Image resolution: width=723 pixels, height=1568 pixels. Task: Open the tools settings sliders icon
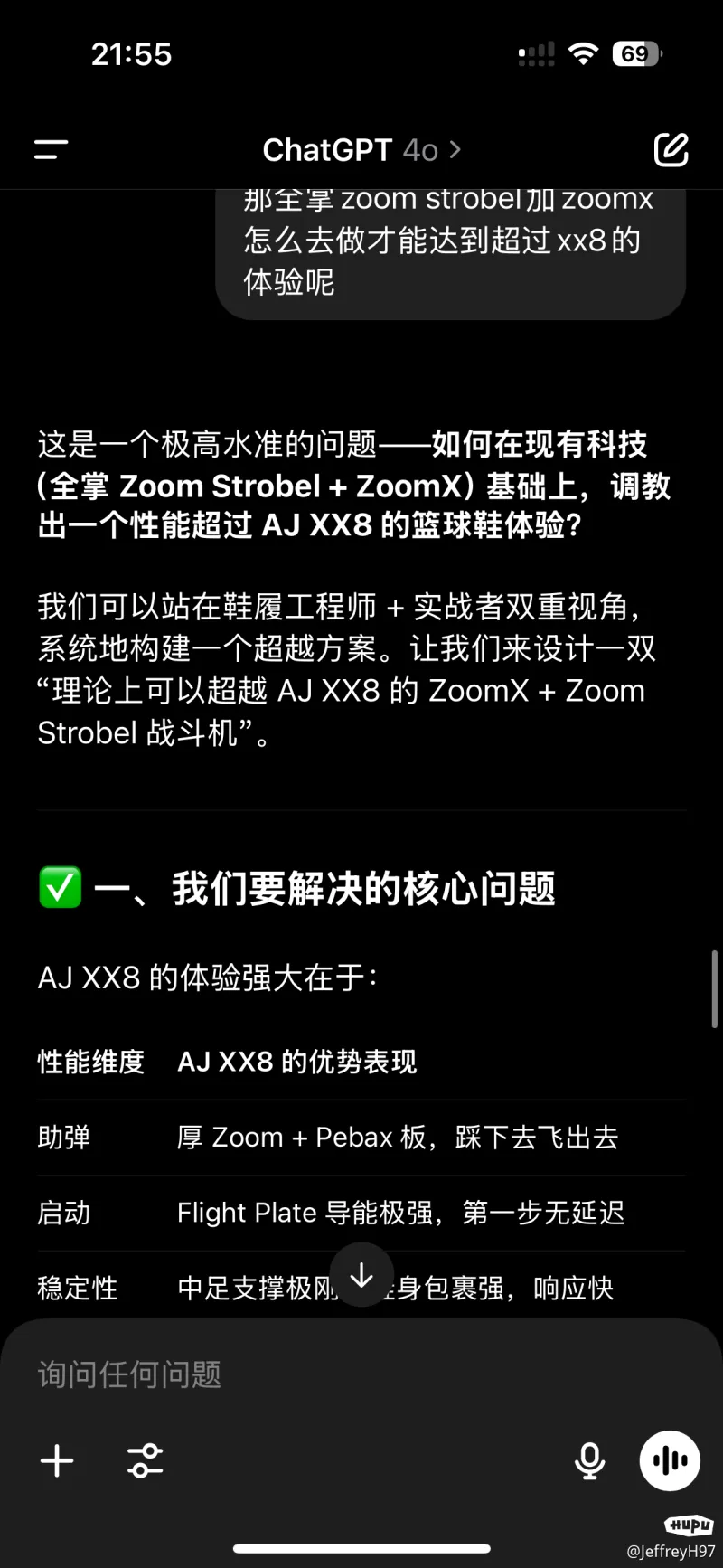coord(146,1460)
